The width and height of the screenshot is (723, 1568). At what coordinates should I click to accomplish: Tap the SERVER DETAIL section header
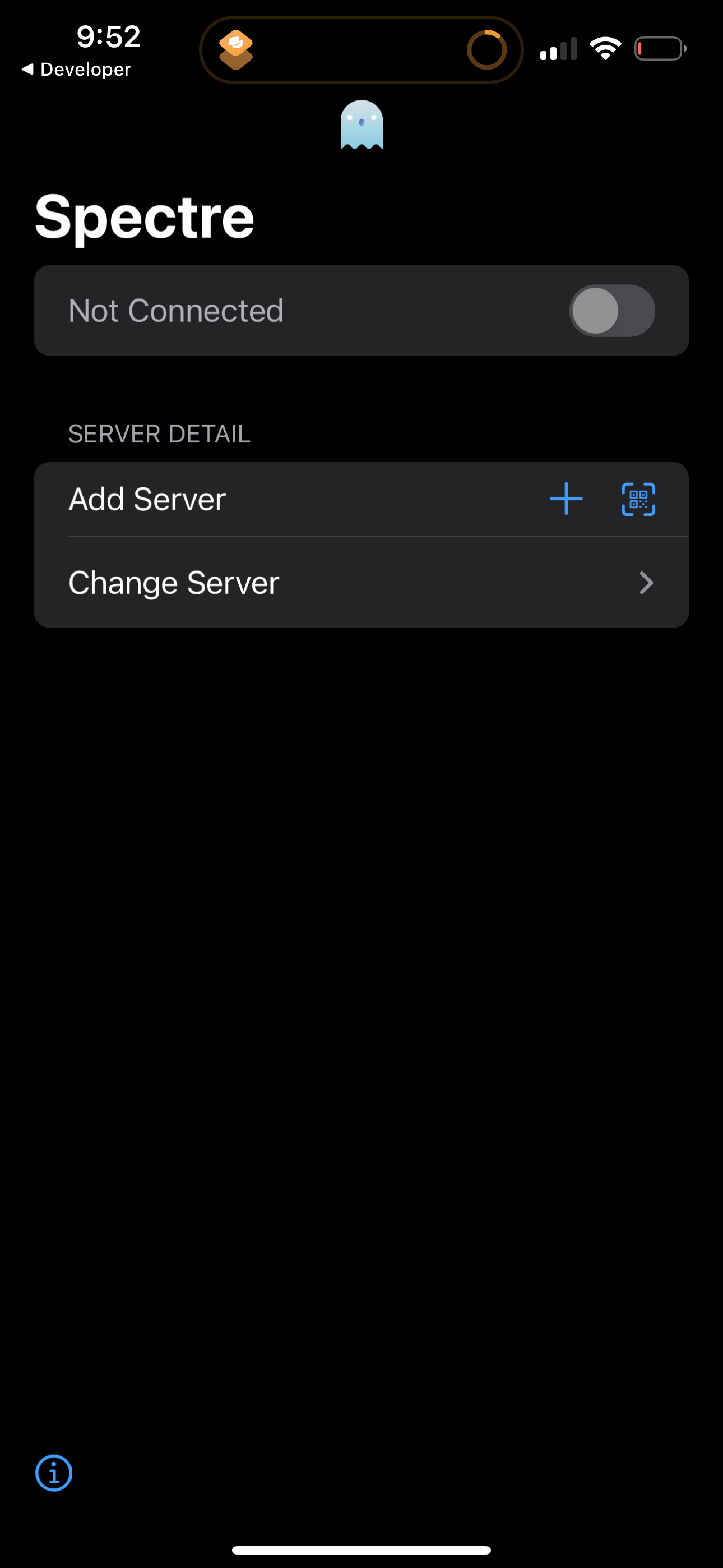159,433
